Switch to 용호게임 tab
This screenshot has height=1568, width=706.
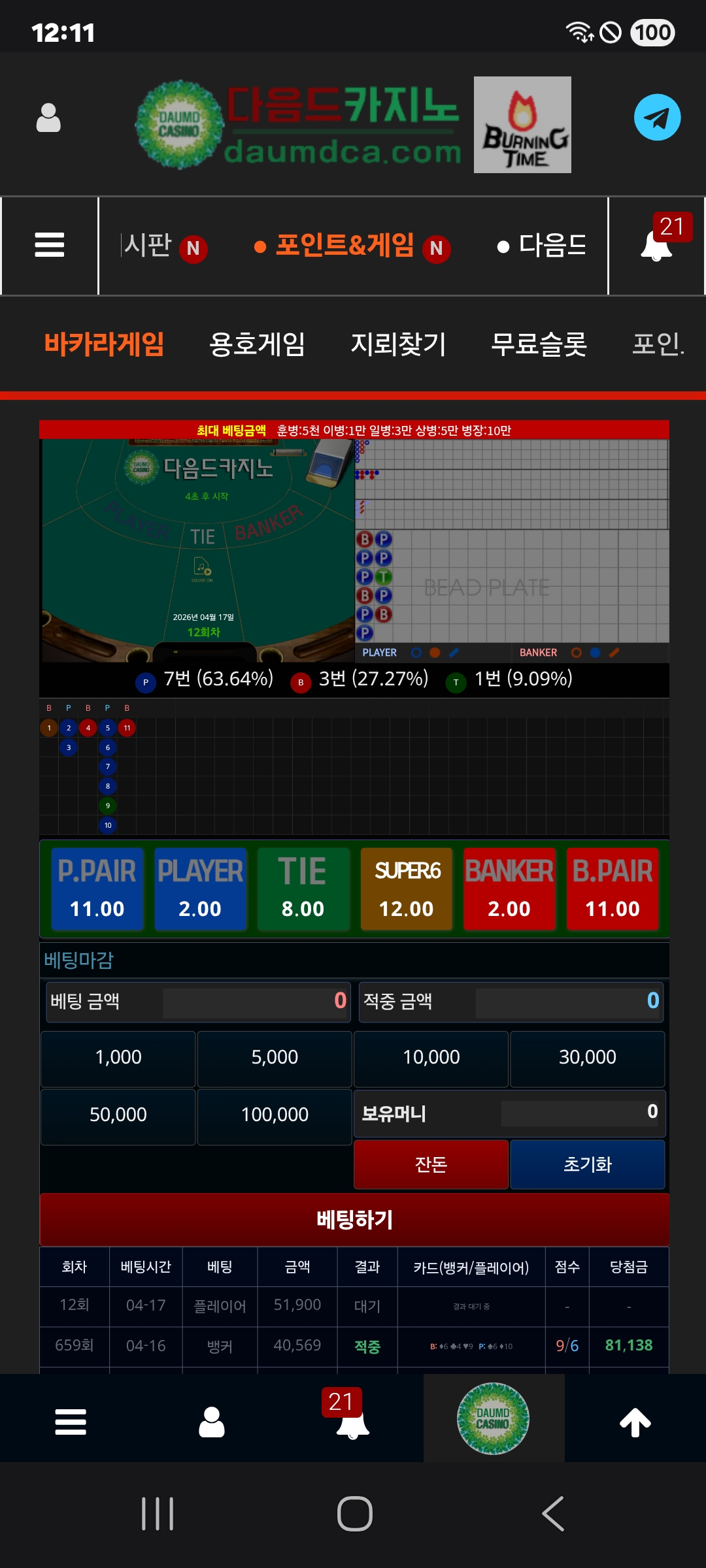click(x=257, y=344)
